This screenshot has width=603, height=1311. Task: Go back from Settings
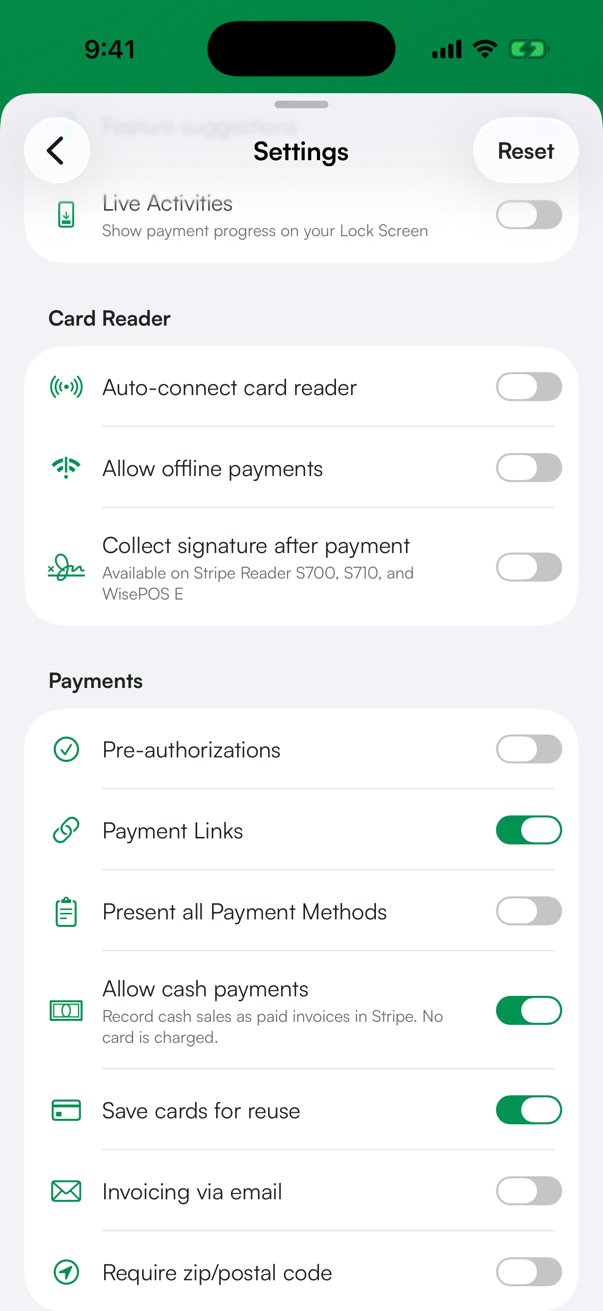(x=57, y=151)
